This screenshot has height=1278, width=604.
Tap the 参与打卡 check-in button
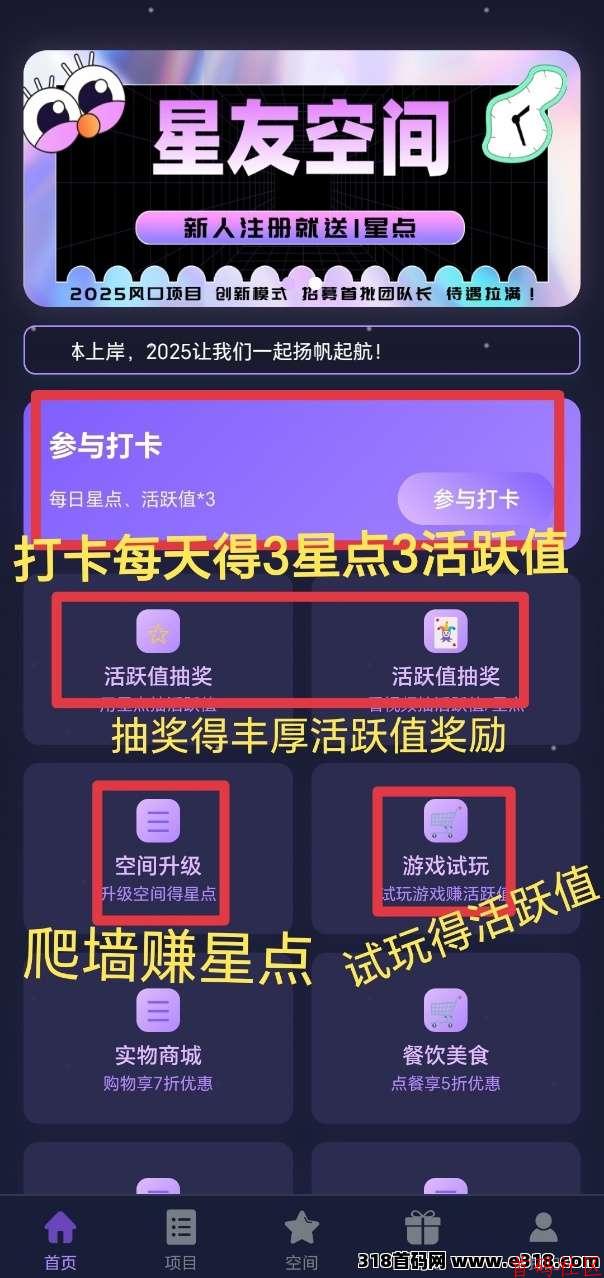coord(475,498)
